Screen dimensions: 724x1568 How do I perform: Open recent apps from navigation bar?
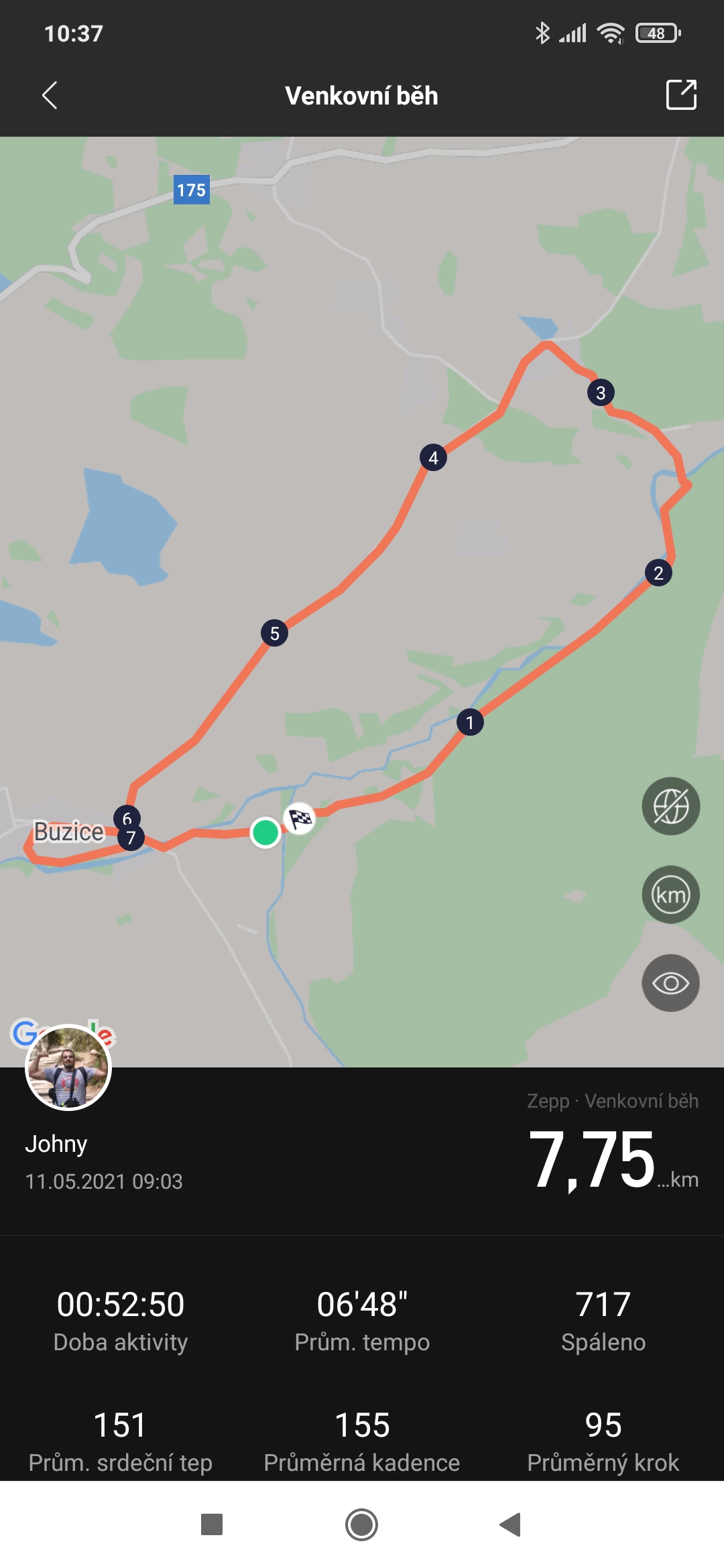pyautogui.click(x=212, y=1524)
